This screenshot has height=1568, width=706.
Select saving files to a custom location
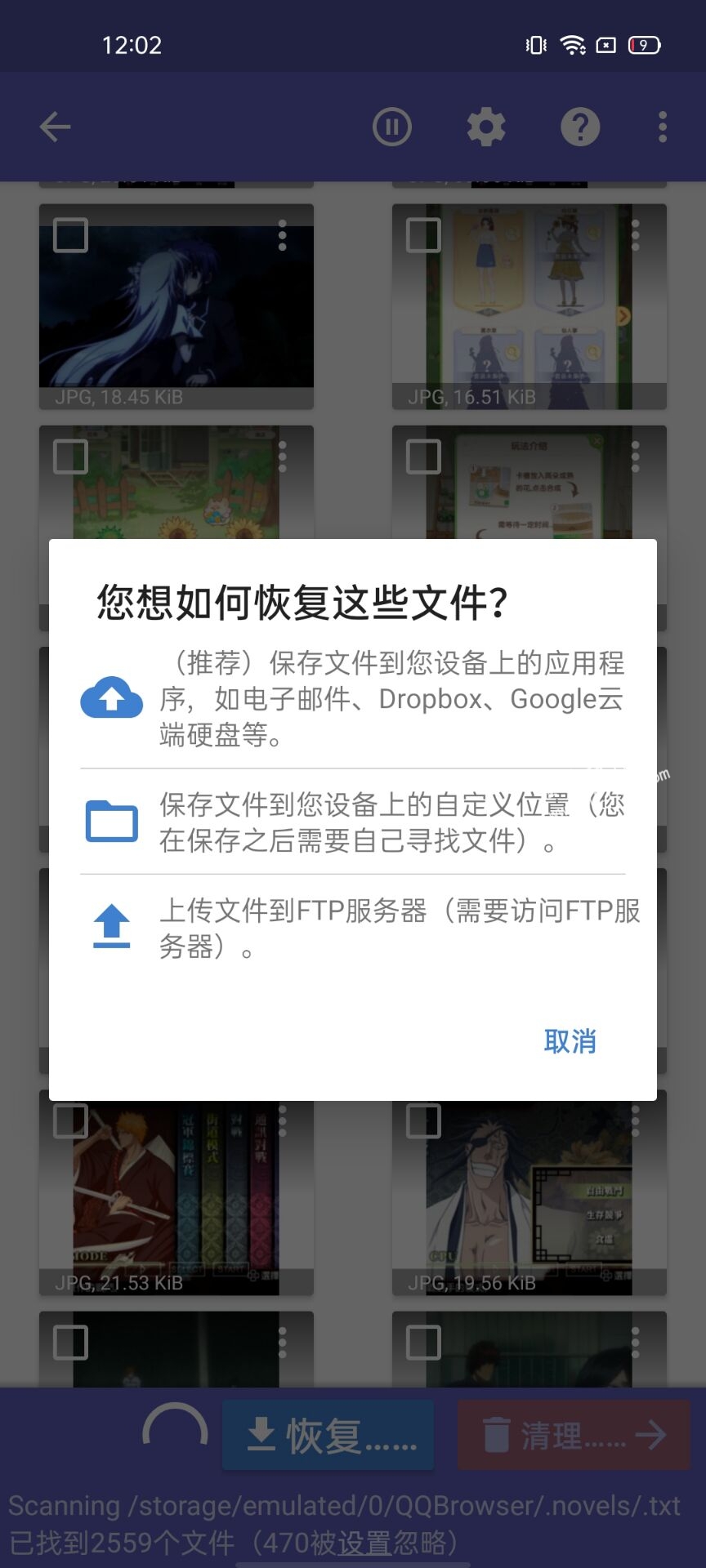[x=353, y=822]
